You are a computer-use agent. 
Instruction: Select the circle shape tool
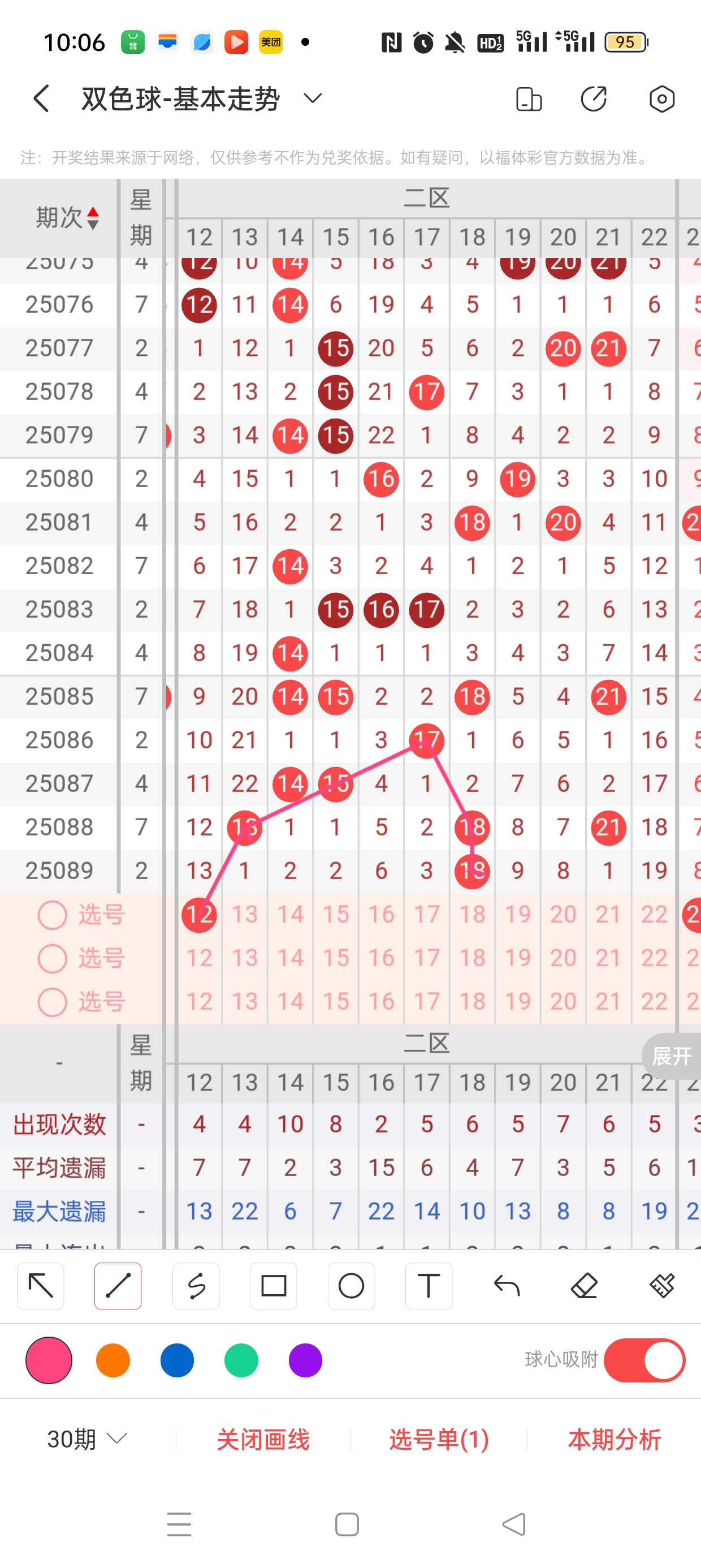351,1286
